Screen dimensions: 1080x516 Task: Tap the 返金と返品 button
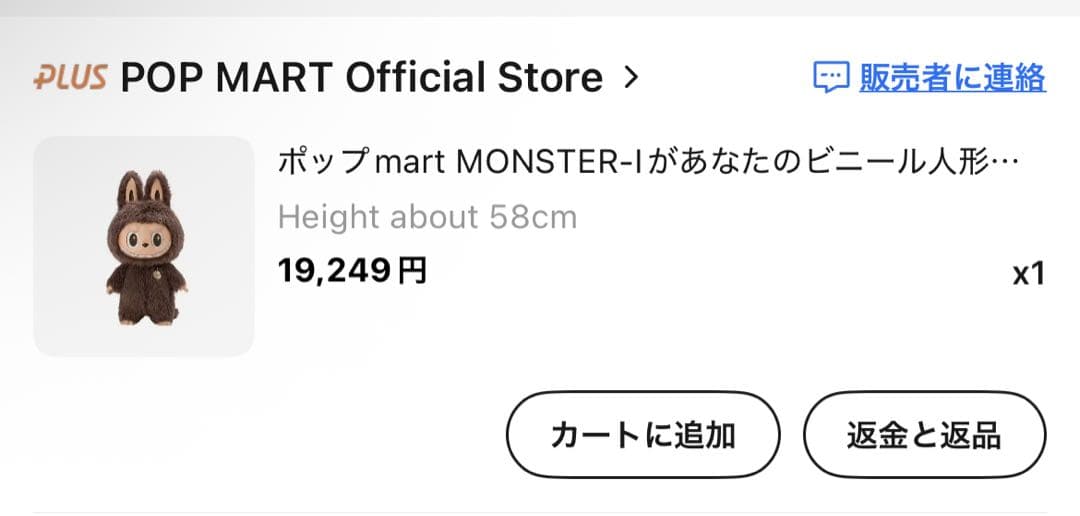[924, 435]
